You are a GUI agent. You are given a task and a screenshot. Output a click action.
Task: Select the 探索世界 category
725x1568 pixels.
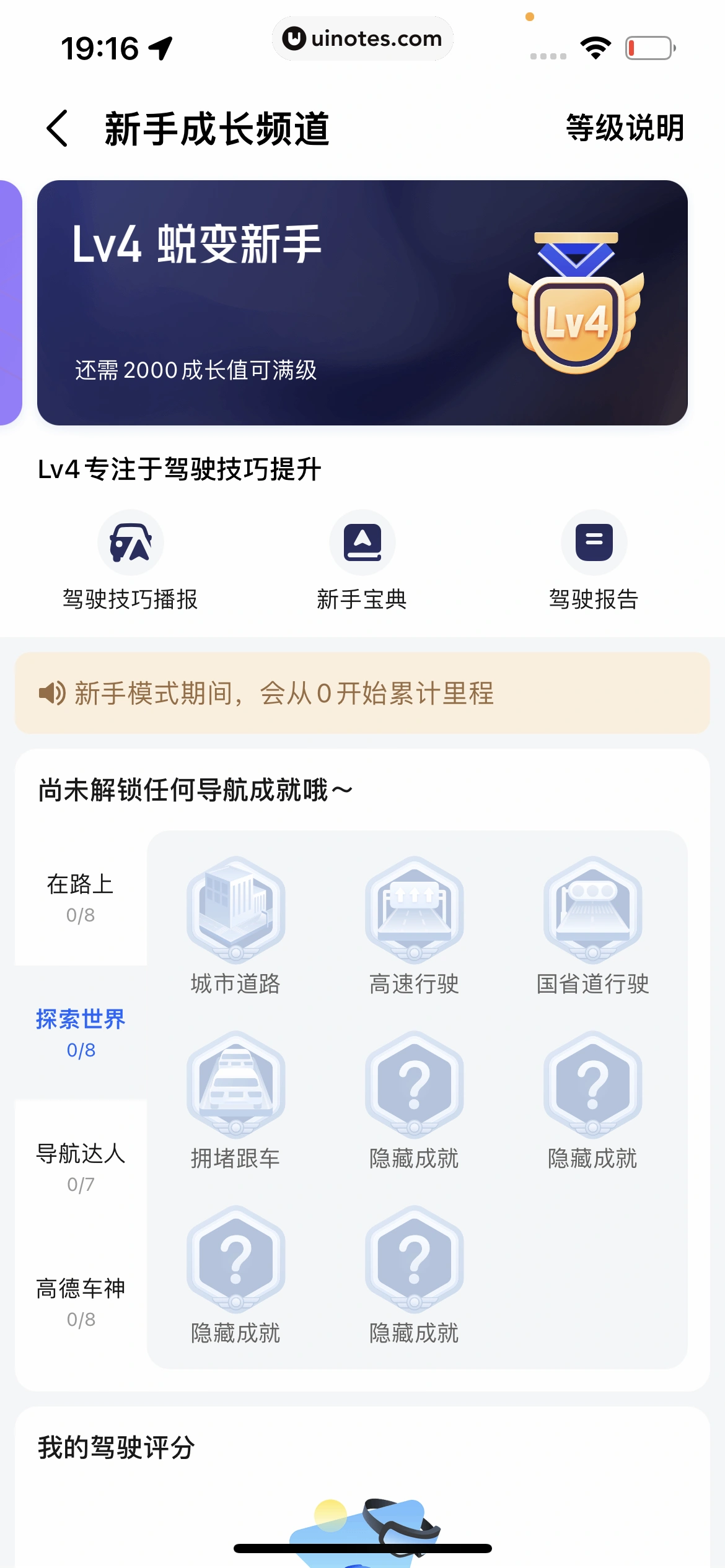tap(81, 1032)
